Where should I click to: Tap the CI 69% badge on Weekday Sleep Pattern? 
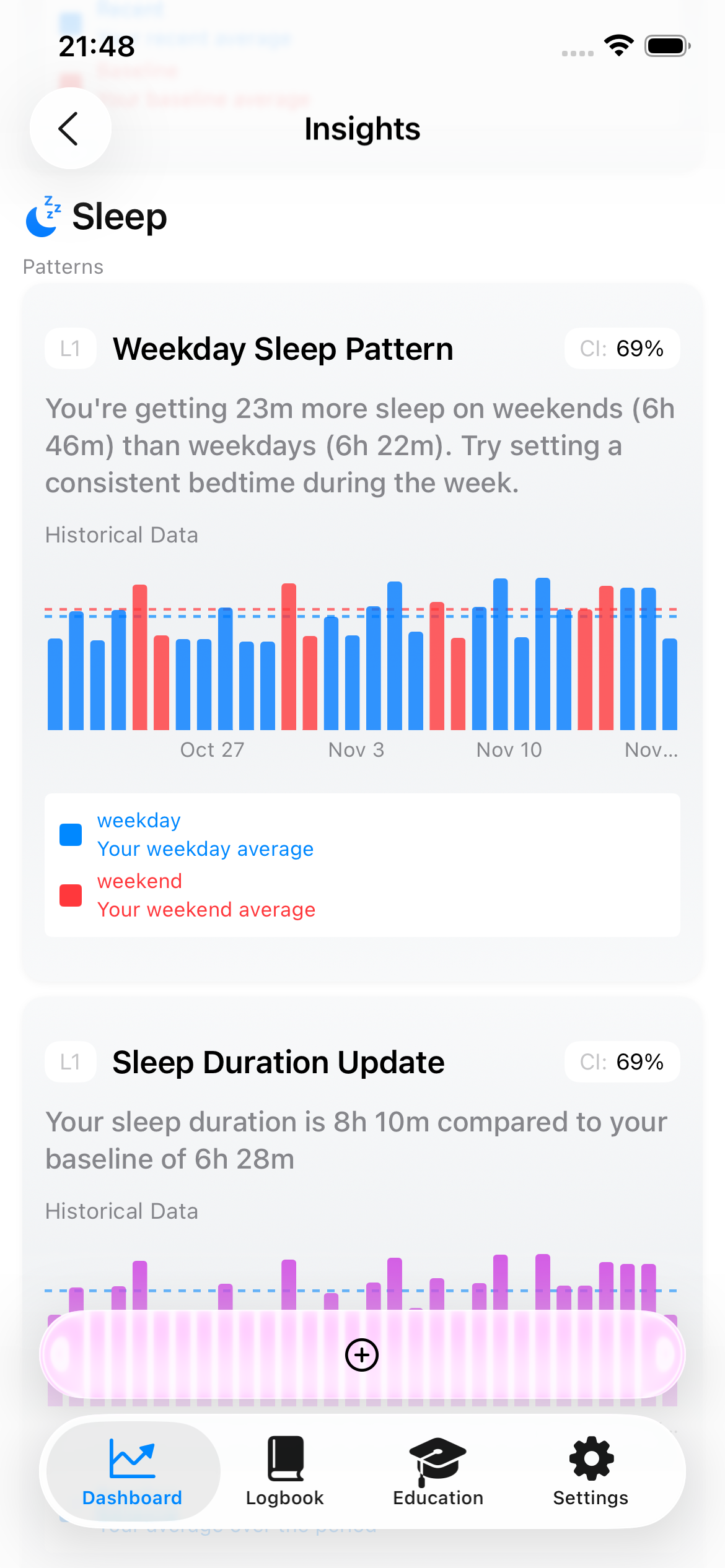coord(621,348)
